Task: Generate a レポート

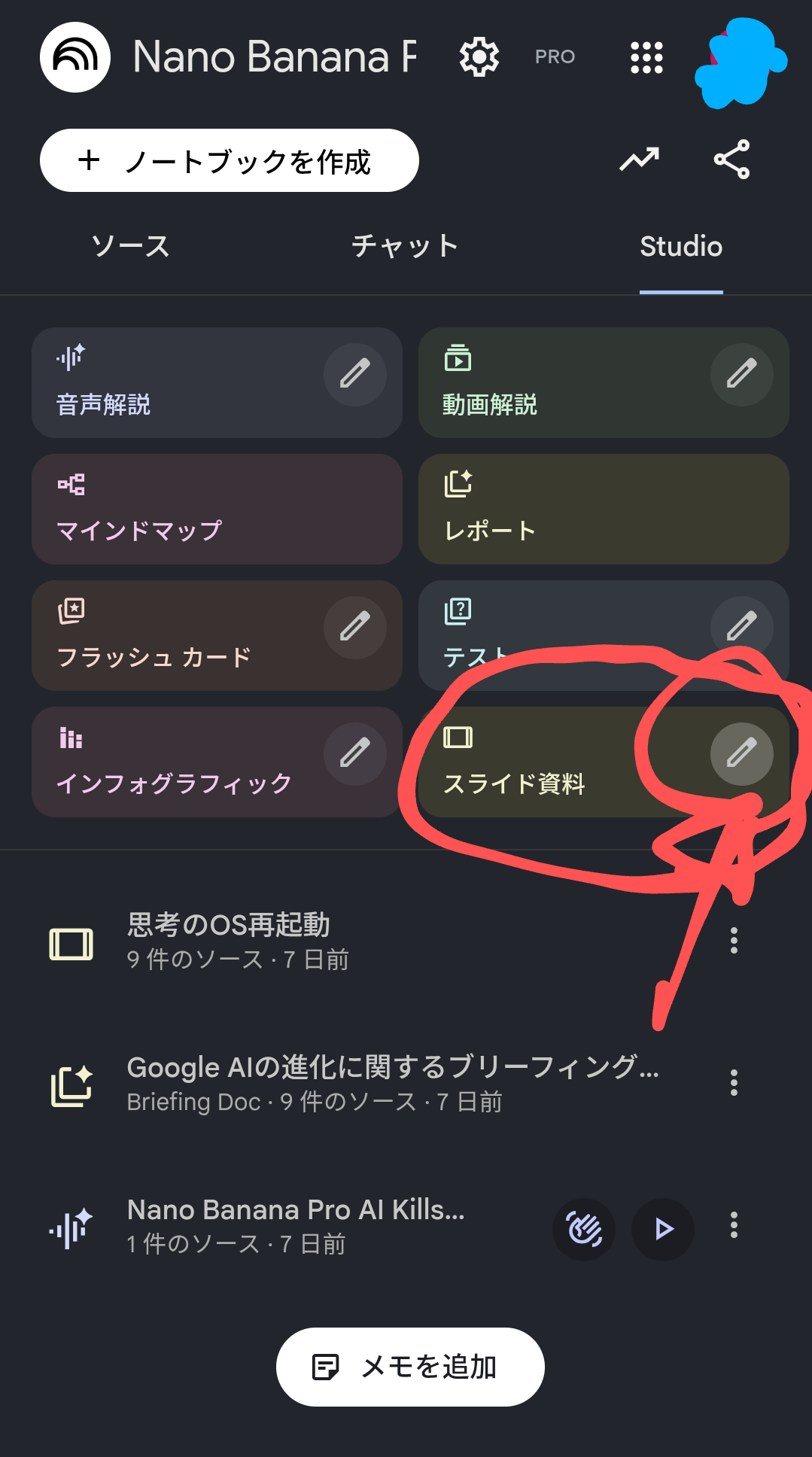Action: click(x=604, y=509)
